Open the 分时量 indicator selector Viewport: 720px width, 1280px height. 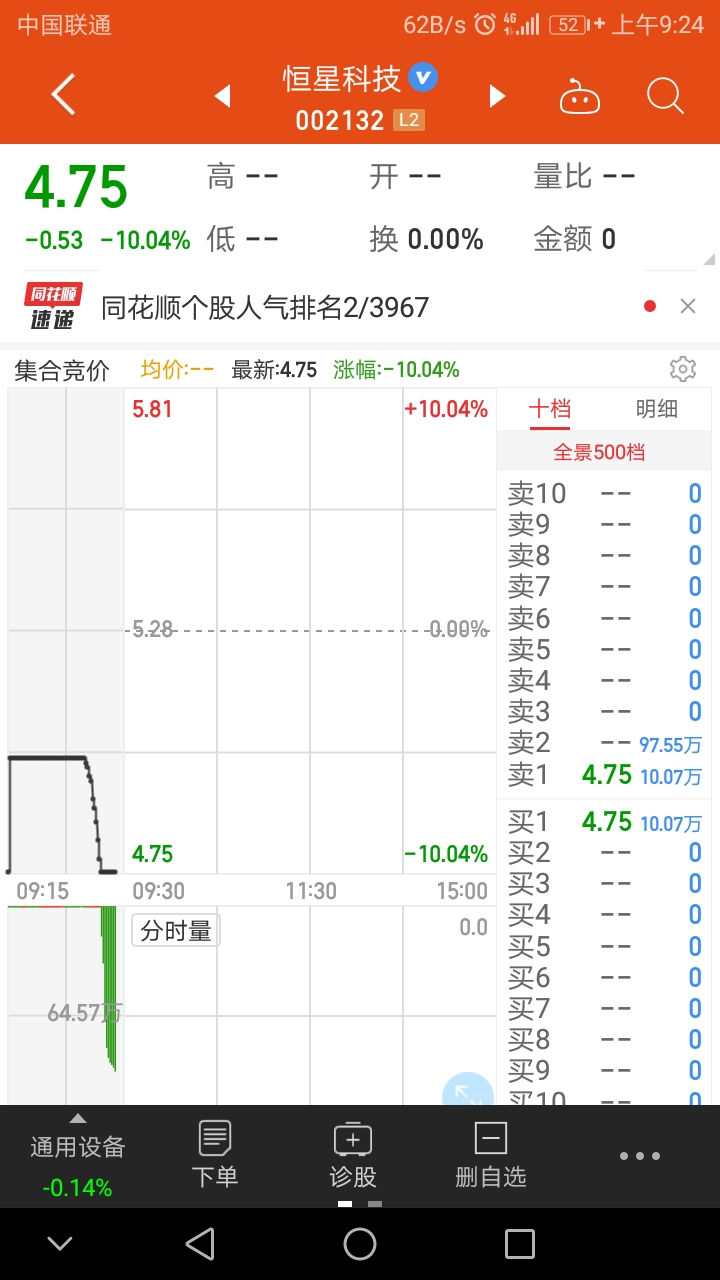(176, 931)
